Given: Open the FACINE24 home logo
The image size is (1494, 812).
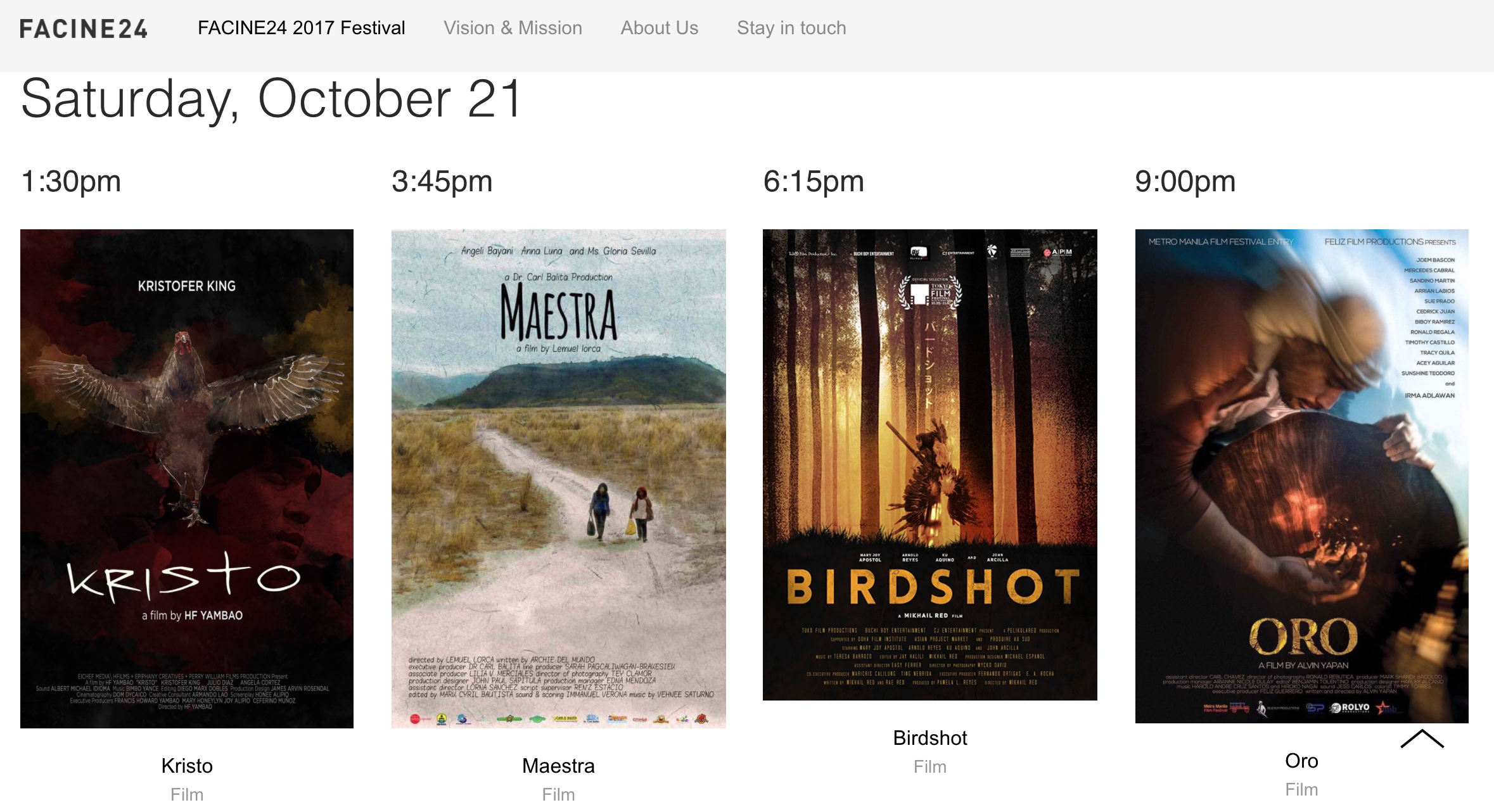Looking at the screenshot, I should pos(83,29).
